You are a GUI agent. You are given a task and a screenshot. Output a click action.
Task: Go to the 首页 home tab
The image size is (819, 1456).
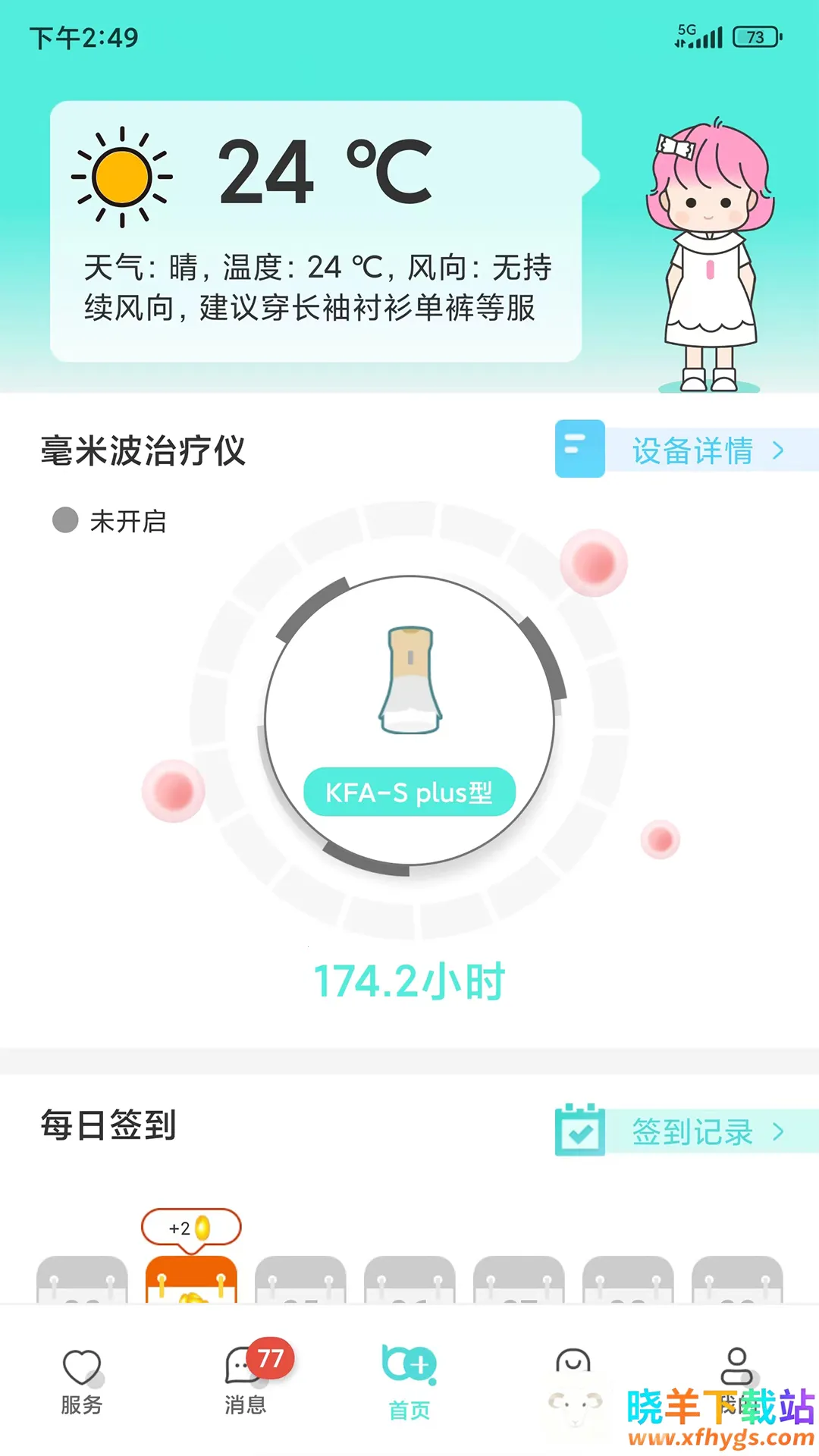[409, 1382]
